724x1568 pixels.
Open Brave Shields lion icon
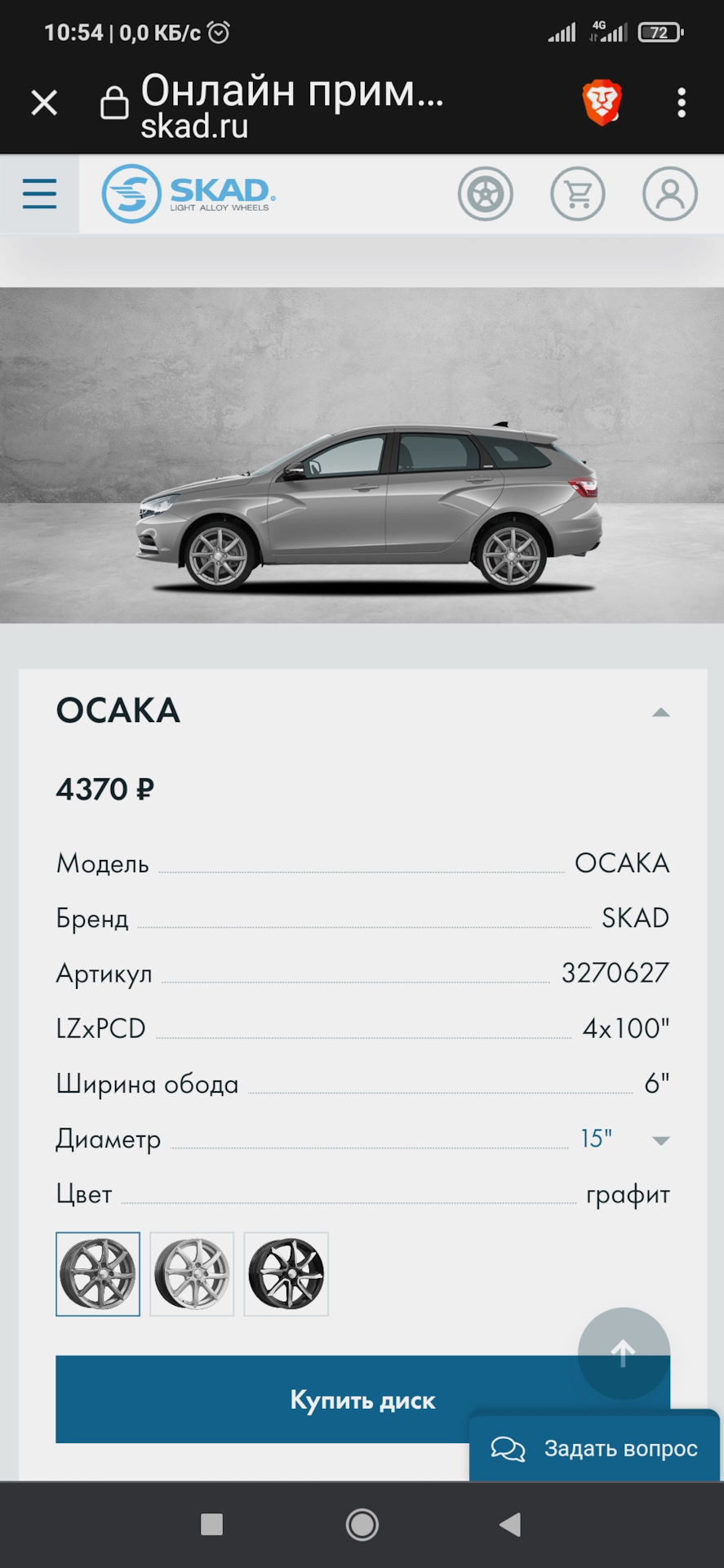point(602,103)
